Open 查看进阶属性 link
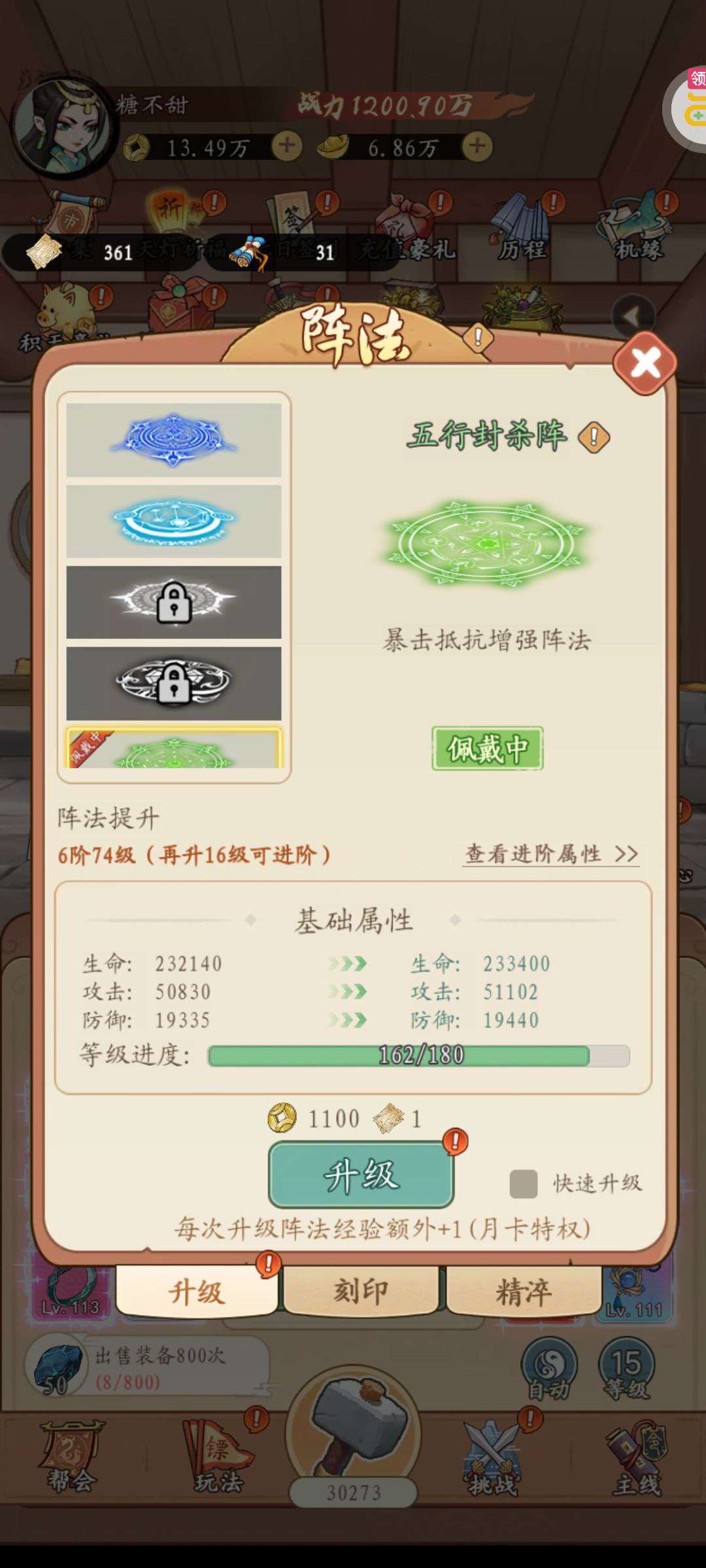The image size is (706, 1568). point(550,853)
